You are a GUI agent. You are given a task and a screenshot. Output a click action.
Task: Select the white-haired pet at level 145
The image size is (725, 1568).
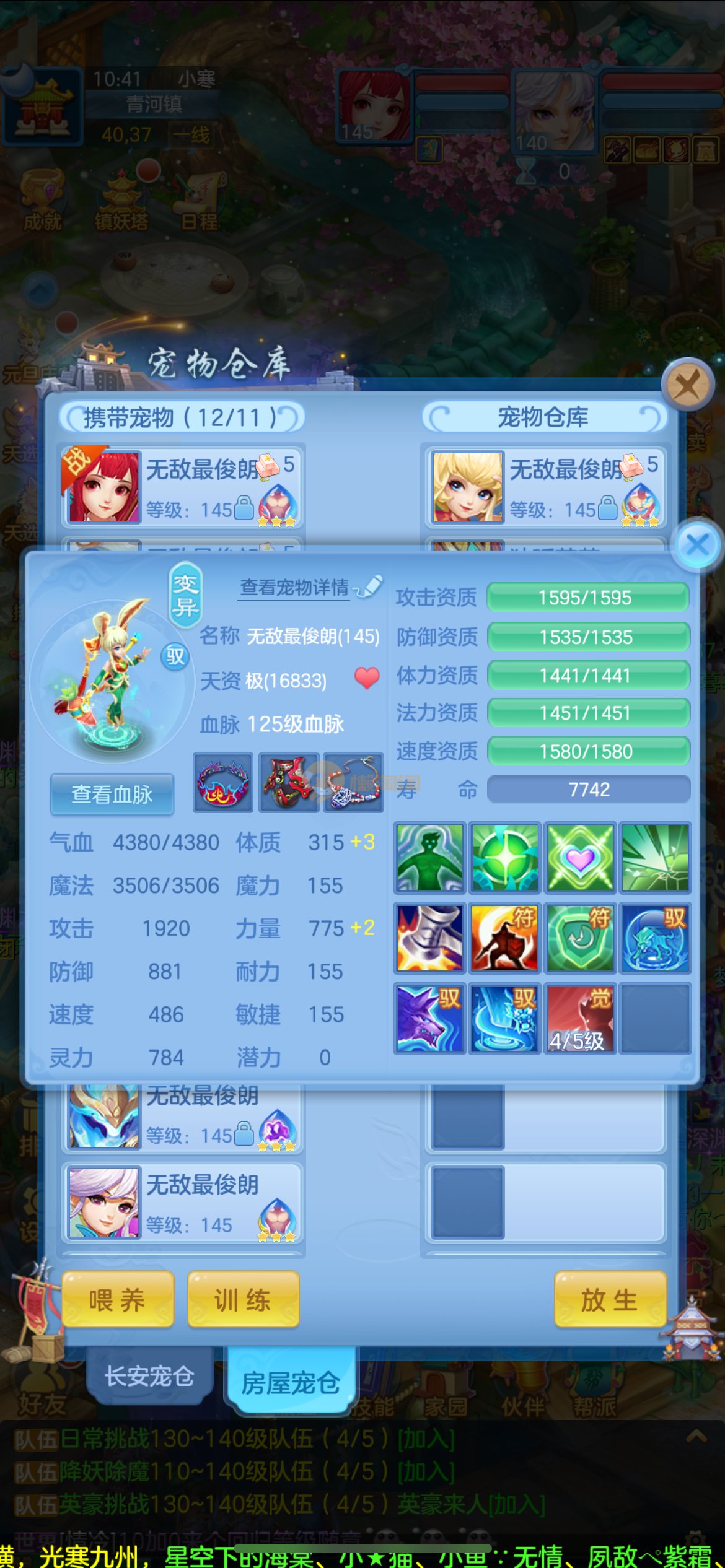point(182,1202)
